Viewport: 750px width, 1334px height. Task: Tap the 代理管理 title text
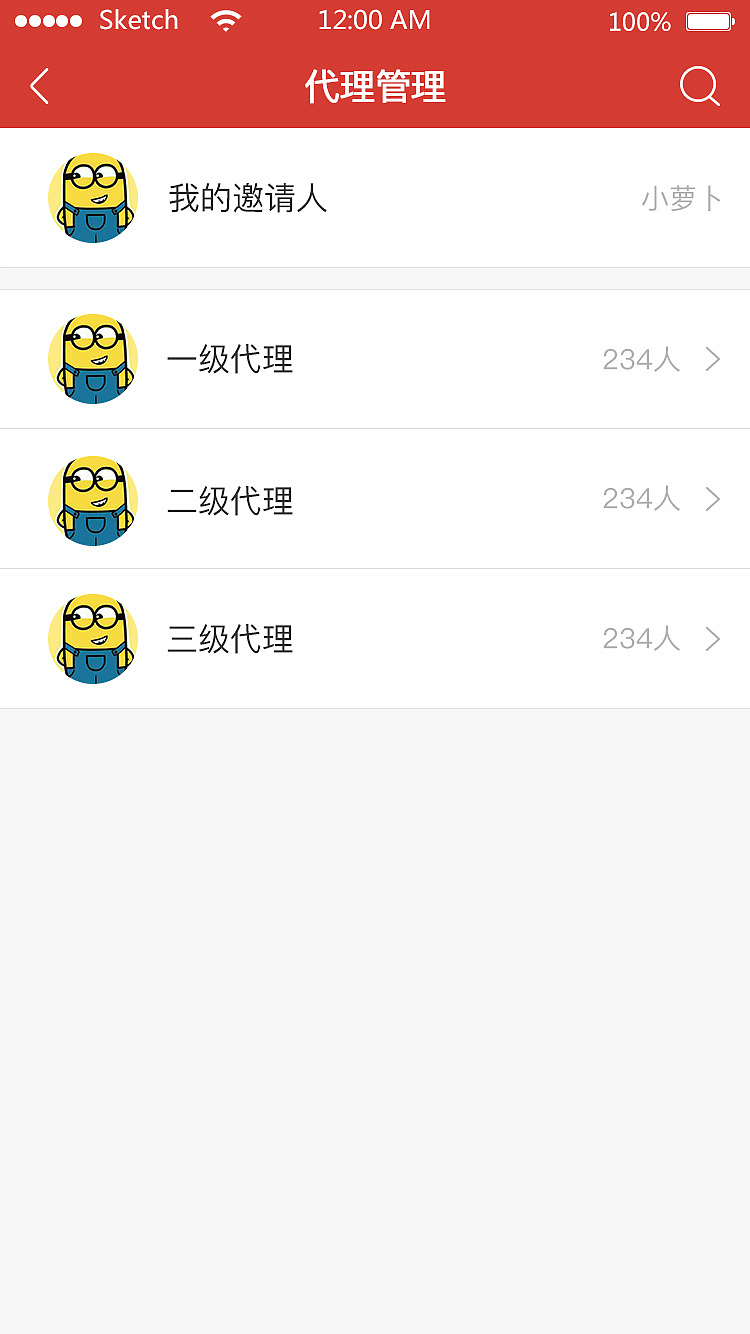pyautogui.click(x=375, y=87)
